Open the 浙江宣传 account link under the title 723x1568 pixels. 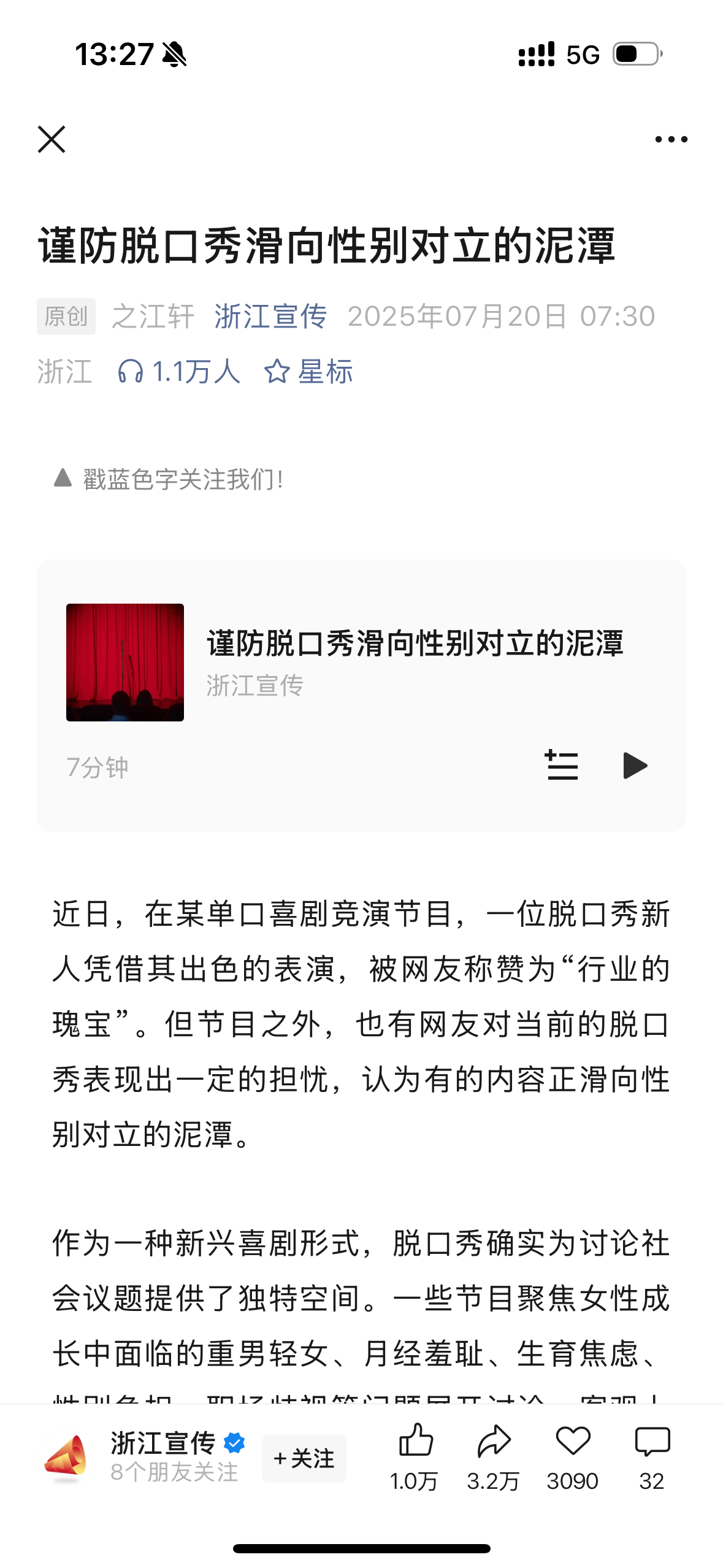(270, 317)
